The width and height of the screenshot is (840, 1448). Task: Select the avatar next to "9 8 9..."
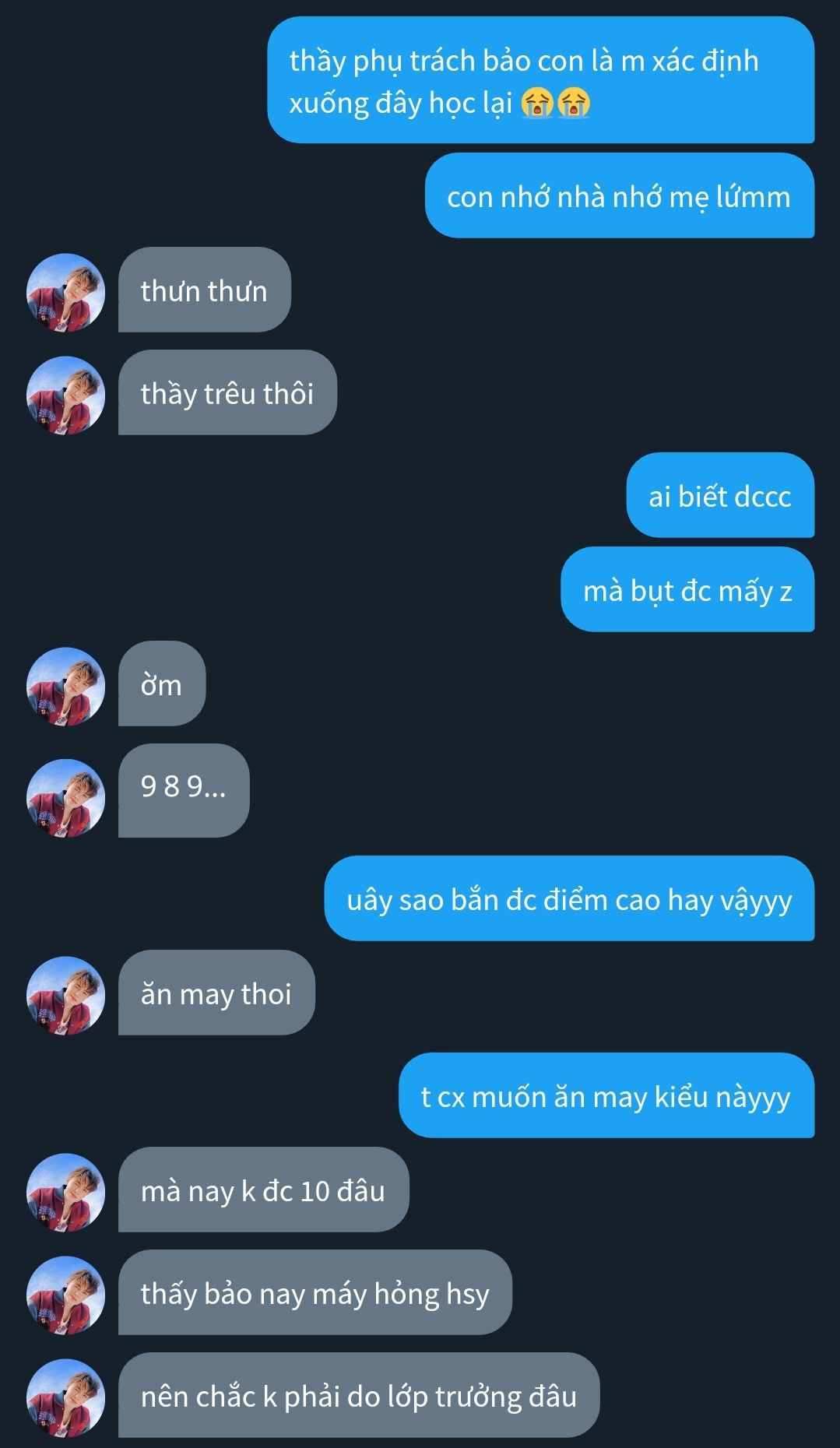pos(66,798)
